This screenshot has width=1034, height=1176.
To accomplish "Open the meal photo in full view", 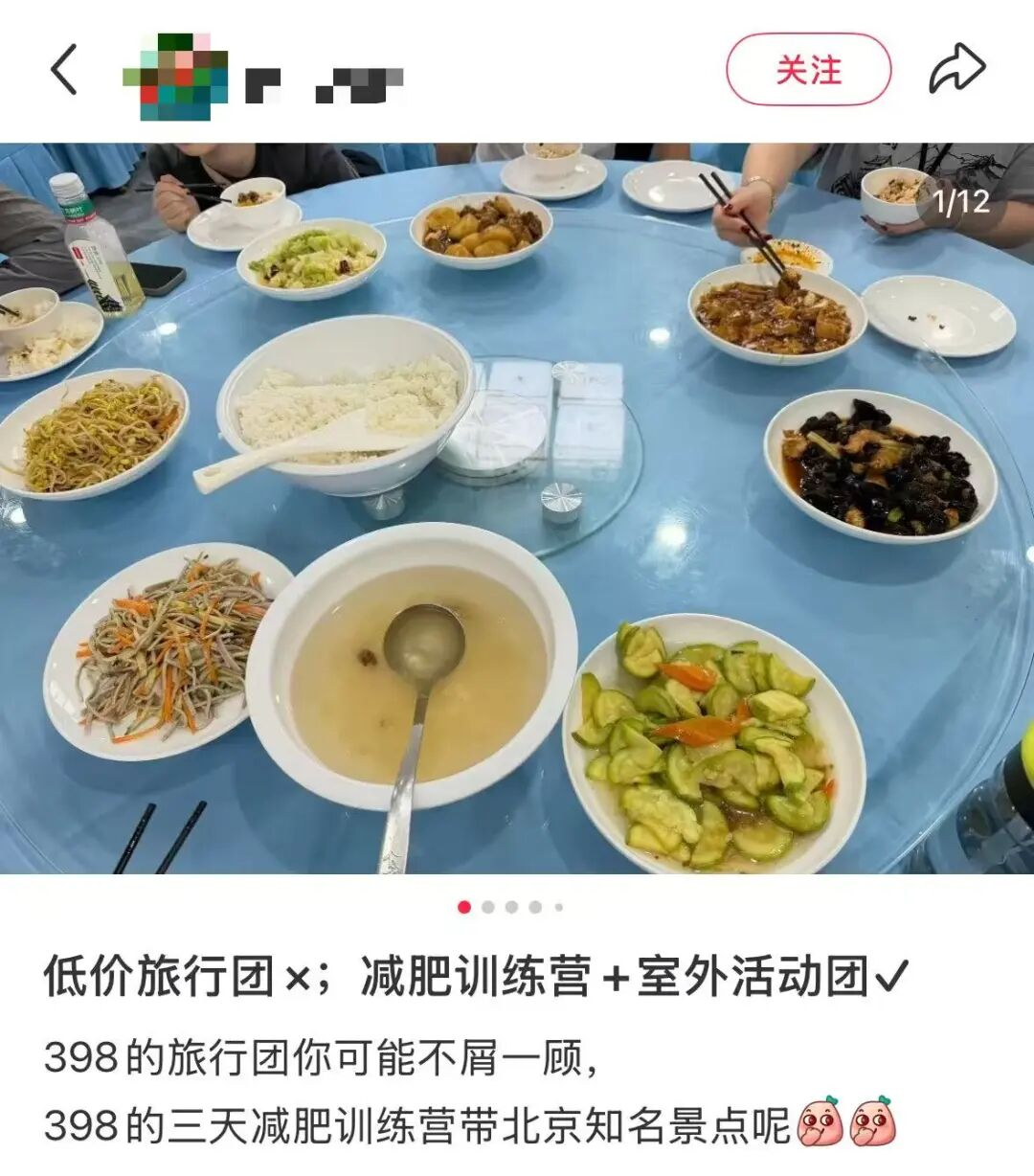I will [517, 508].
